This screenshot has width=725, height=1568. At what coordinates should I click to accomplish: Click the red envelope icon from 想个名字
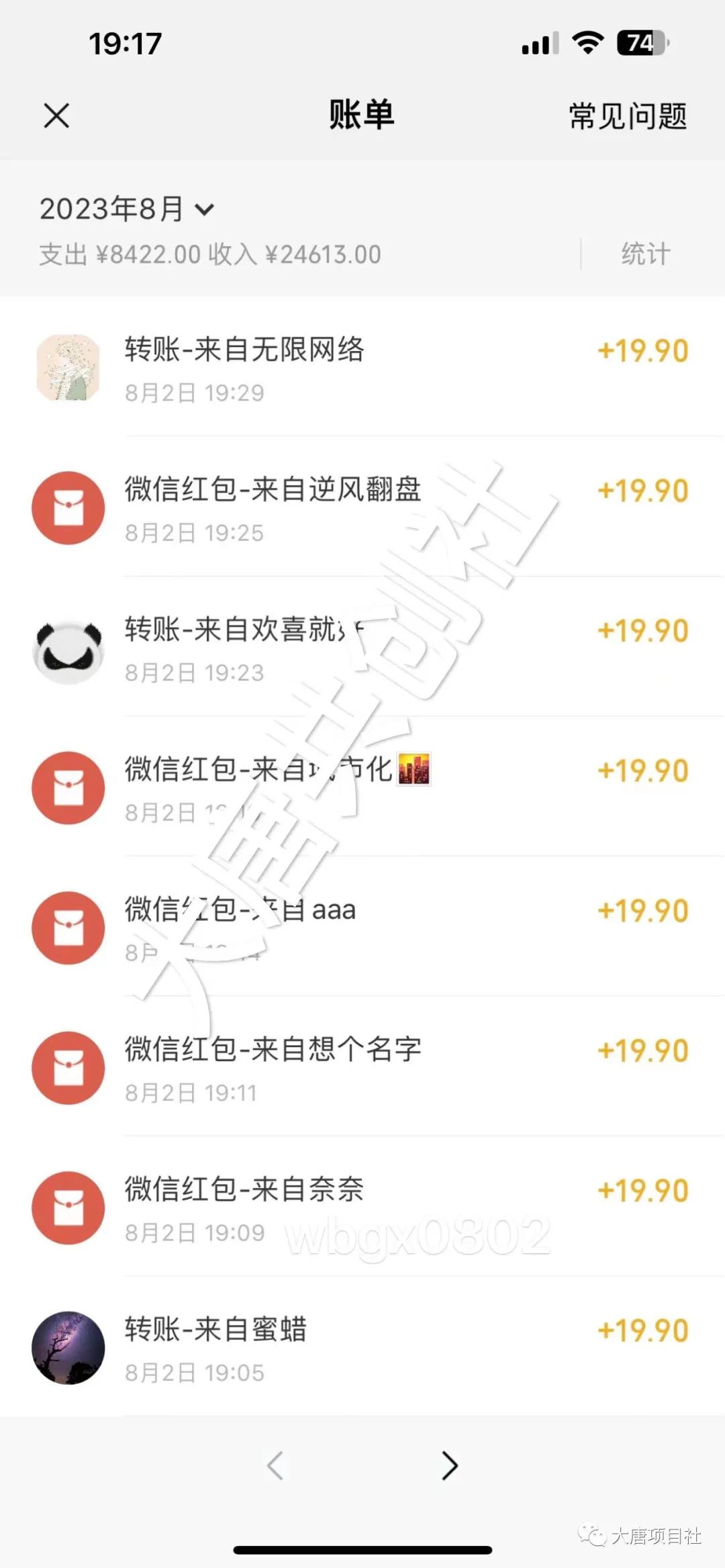(x=68, y=1069)
